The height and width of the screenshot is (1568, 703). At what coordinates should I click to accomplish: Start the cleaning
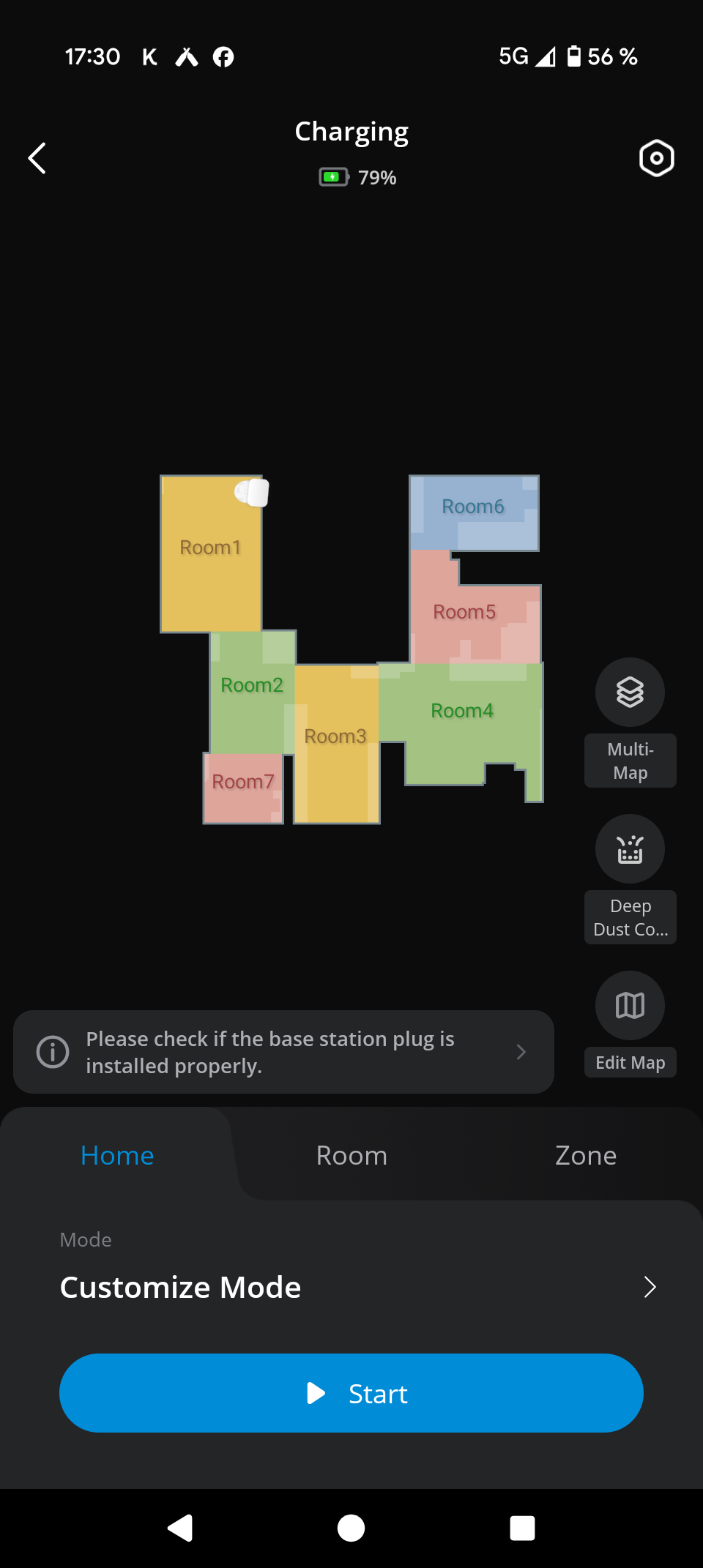(x=351, y=1393)
